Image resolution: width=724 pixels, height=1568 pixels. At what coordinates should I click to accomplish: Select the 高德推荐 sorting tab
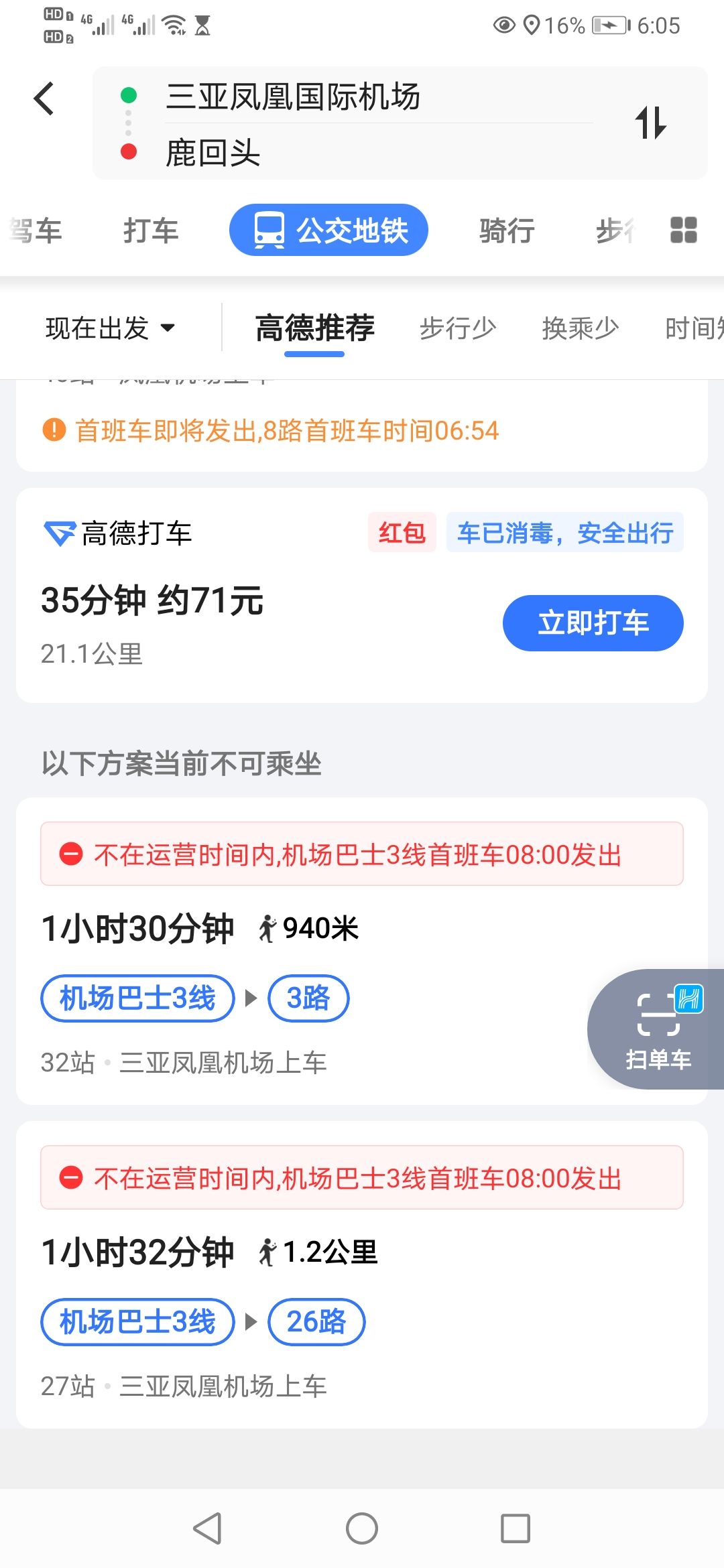(314, 328)
